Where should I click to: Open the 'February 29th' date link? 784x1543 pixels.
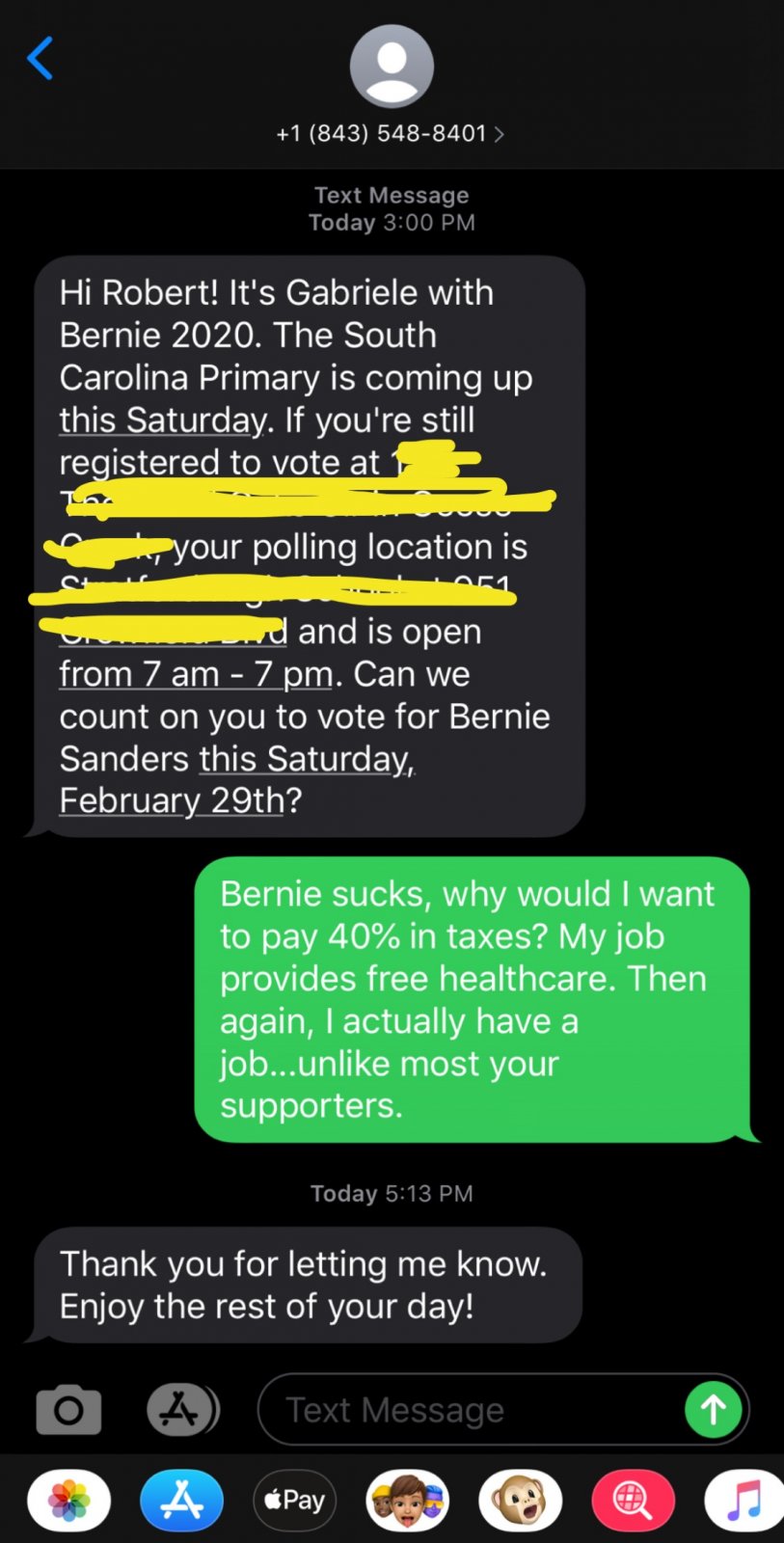(x=172, y=800)
